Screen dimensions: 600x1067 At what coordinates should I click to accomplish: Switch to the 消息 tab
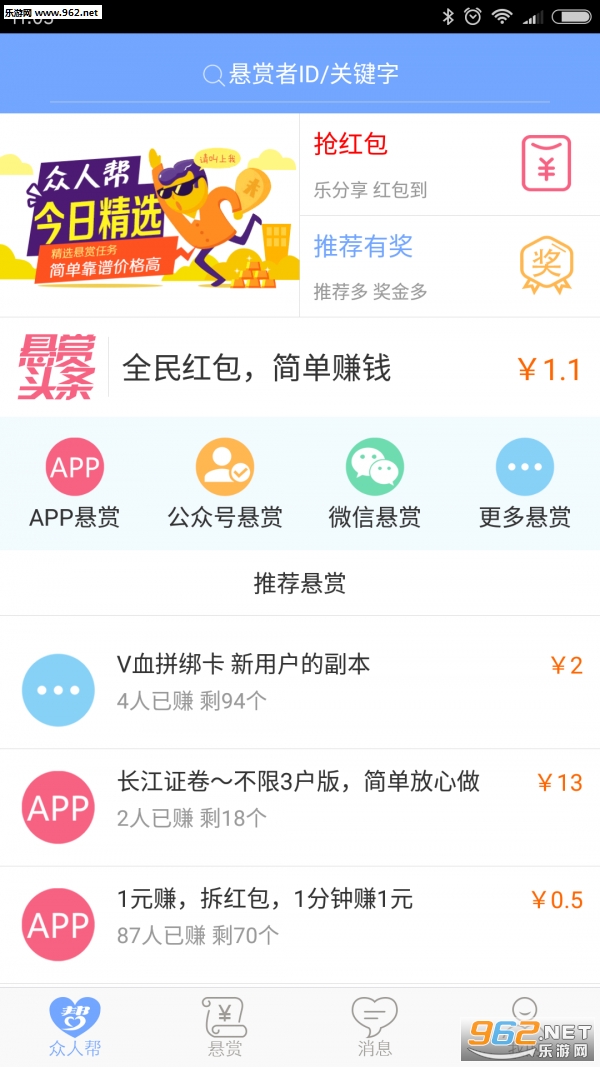[x=375, y=1027]
